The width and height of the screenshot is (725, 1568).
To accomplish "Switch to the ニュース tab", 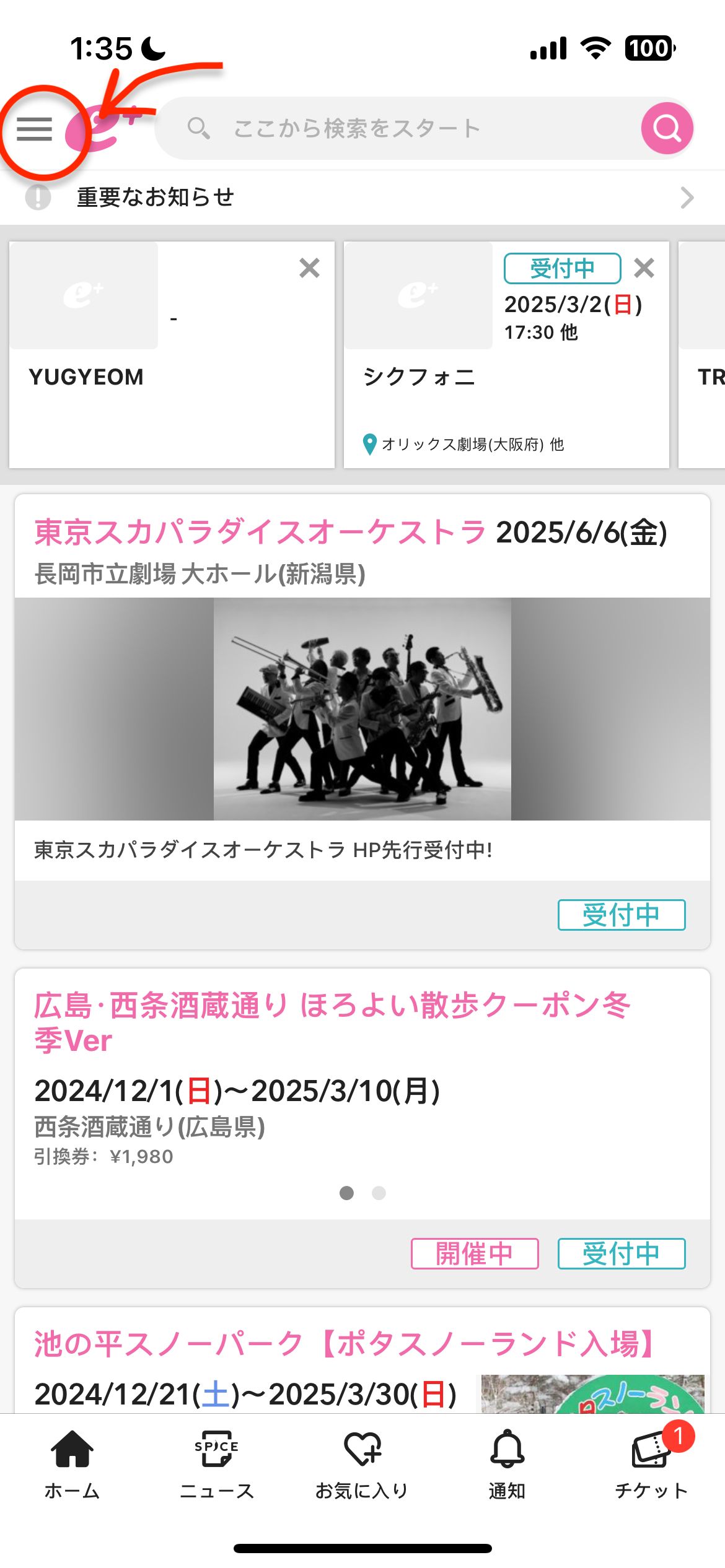I will pyautogui.click(x=217, y=1464).
